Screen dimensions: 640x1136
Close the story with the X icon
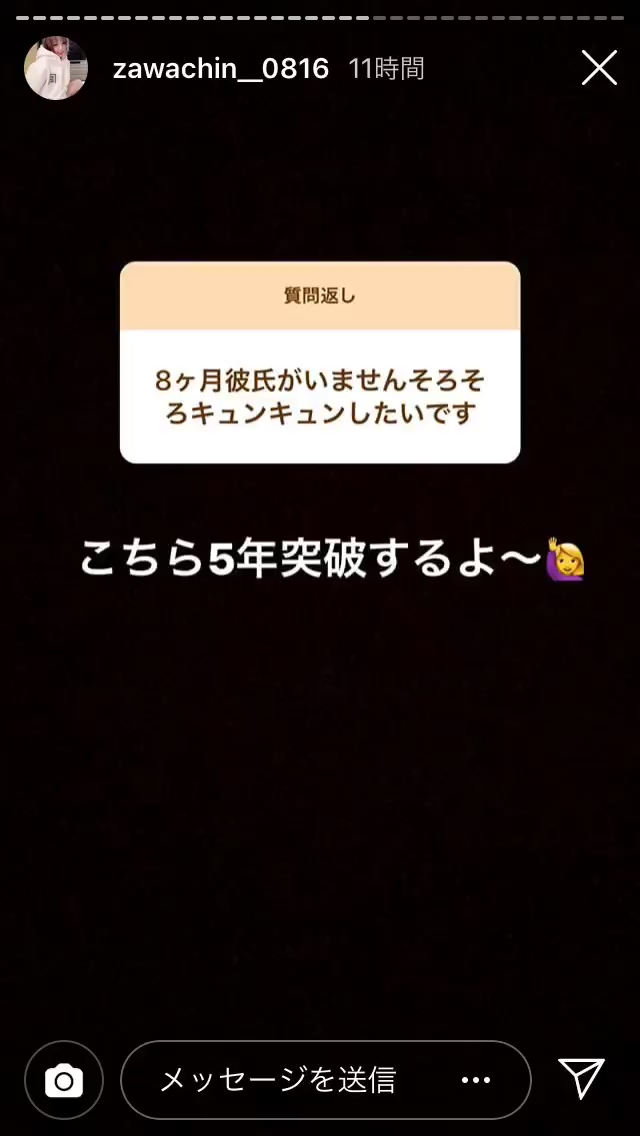(599, 68)
